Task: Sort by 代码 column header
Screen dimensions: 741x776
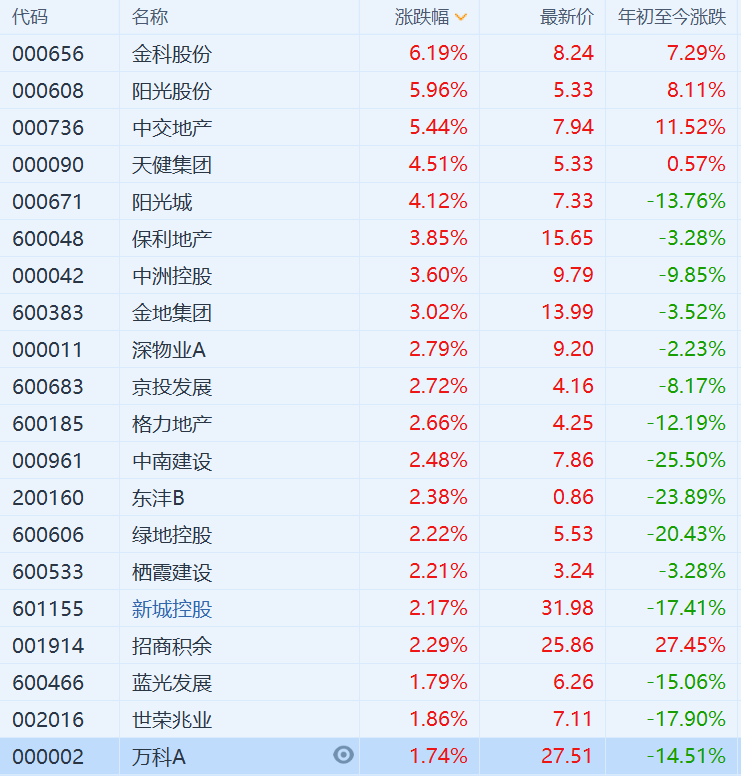Action: click(30, 17)
